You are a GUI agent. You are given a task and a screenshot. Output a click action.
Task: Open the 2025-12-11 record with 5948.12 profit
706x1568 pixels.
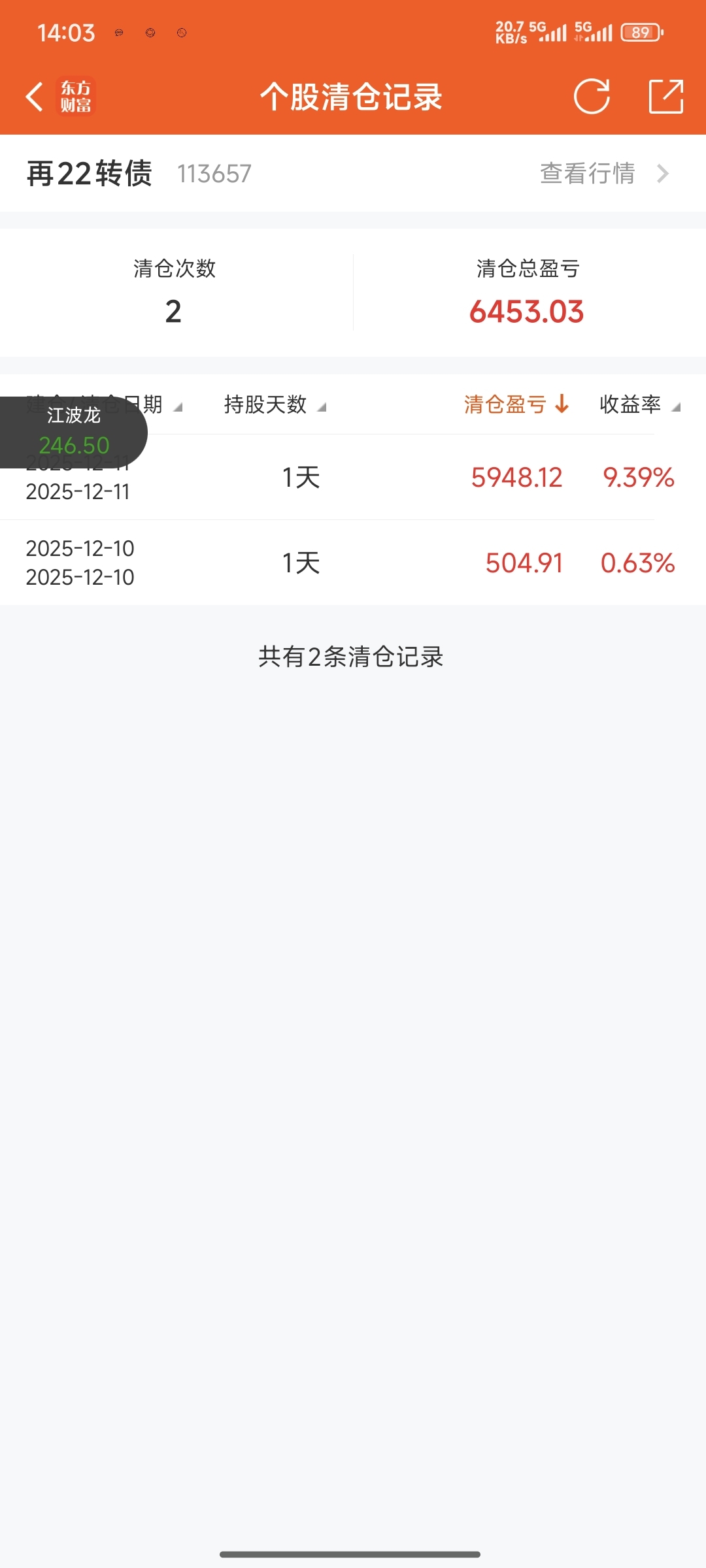[x=353, y=478]
